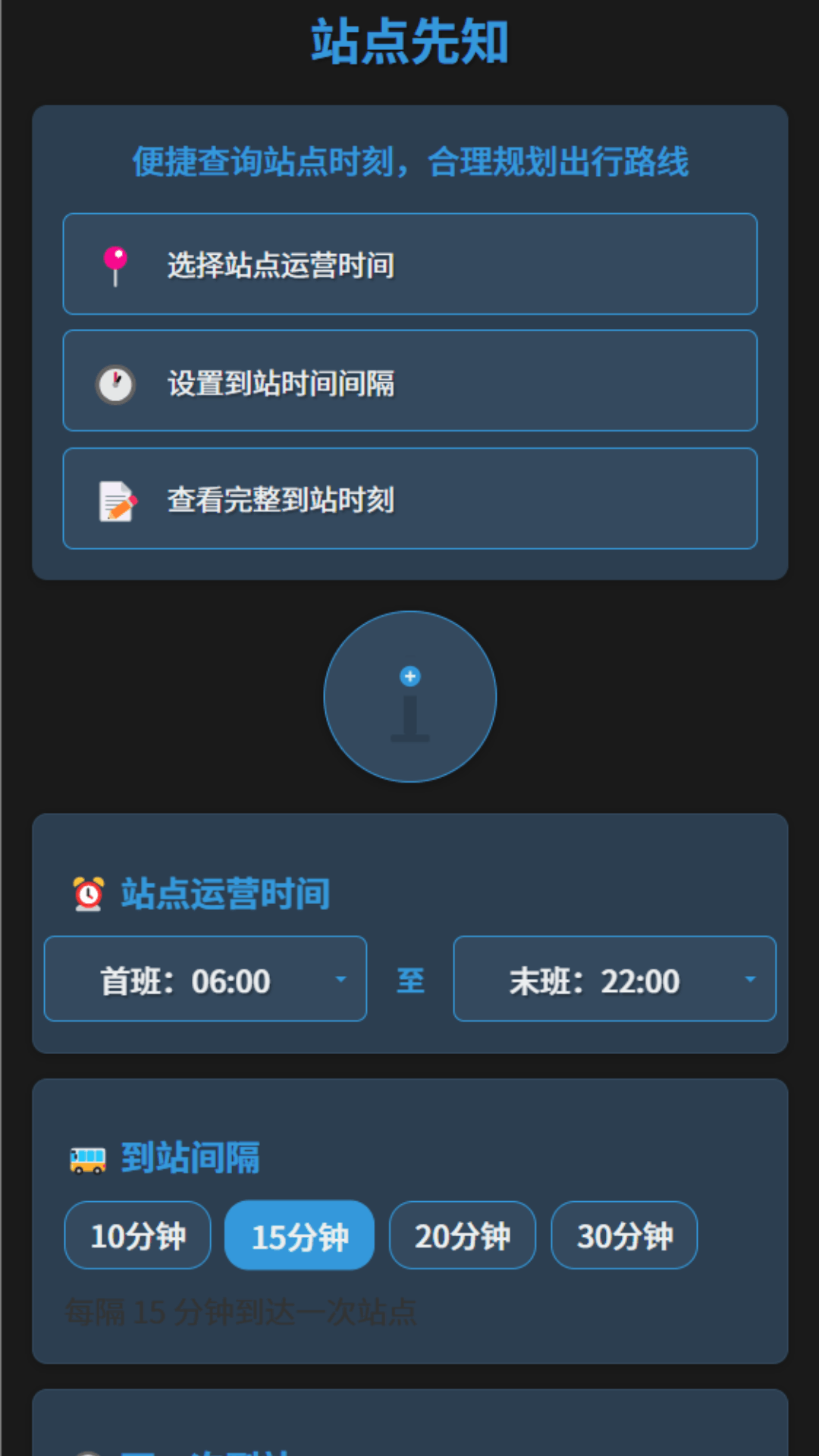819x1456 pixels.
Task: Click the circular add-station area
Action: click(x=409, y=696)
